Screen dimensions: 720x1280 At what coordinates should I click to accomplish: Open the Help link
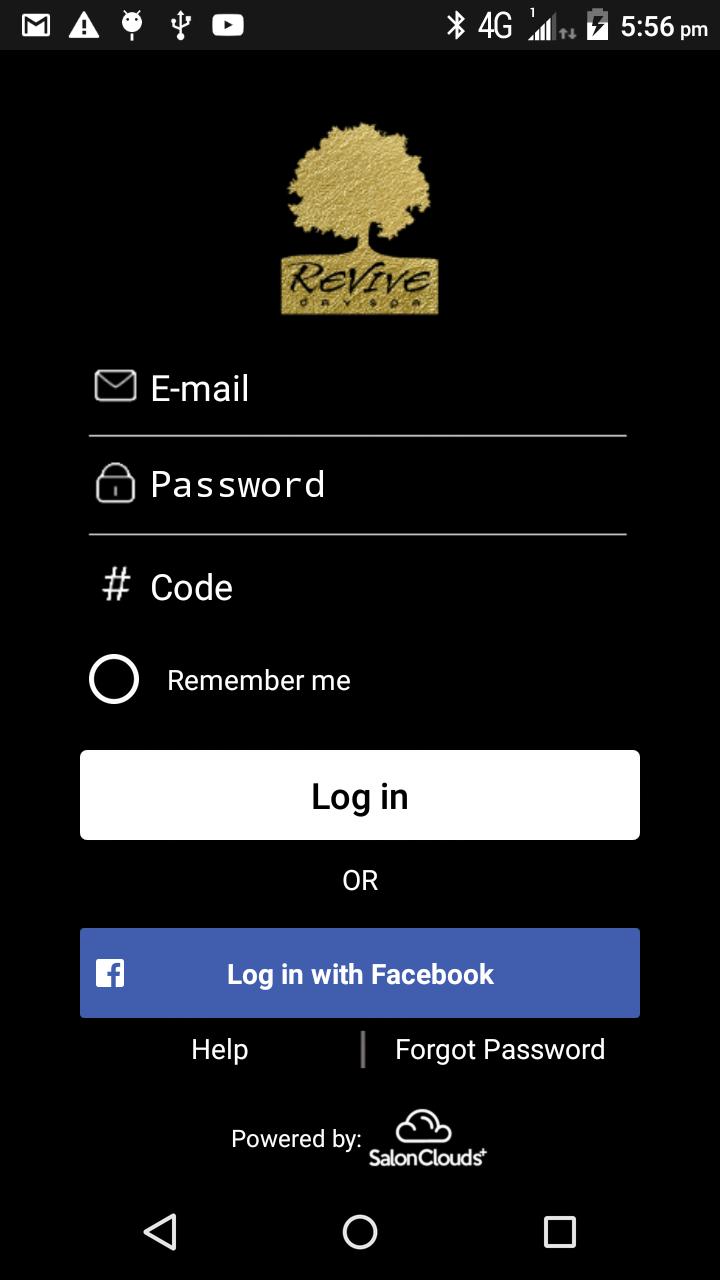coord(219,1049)
